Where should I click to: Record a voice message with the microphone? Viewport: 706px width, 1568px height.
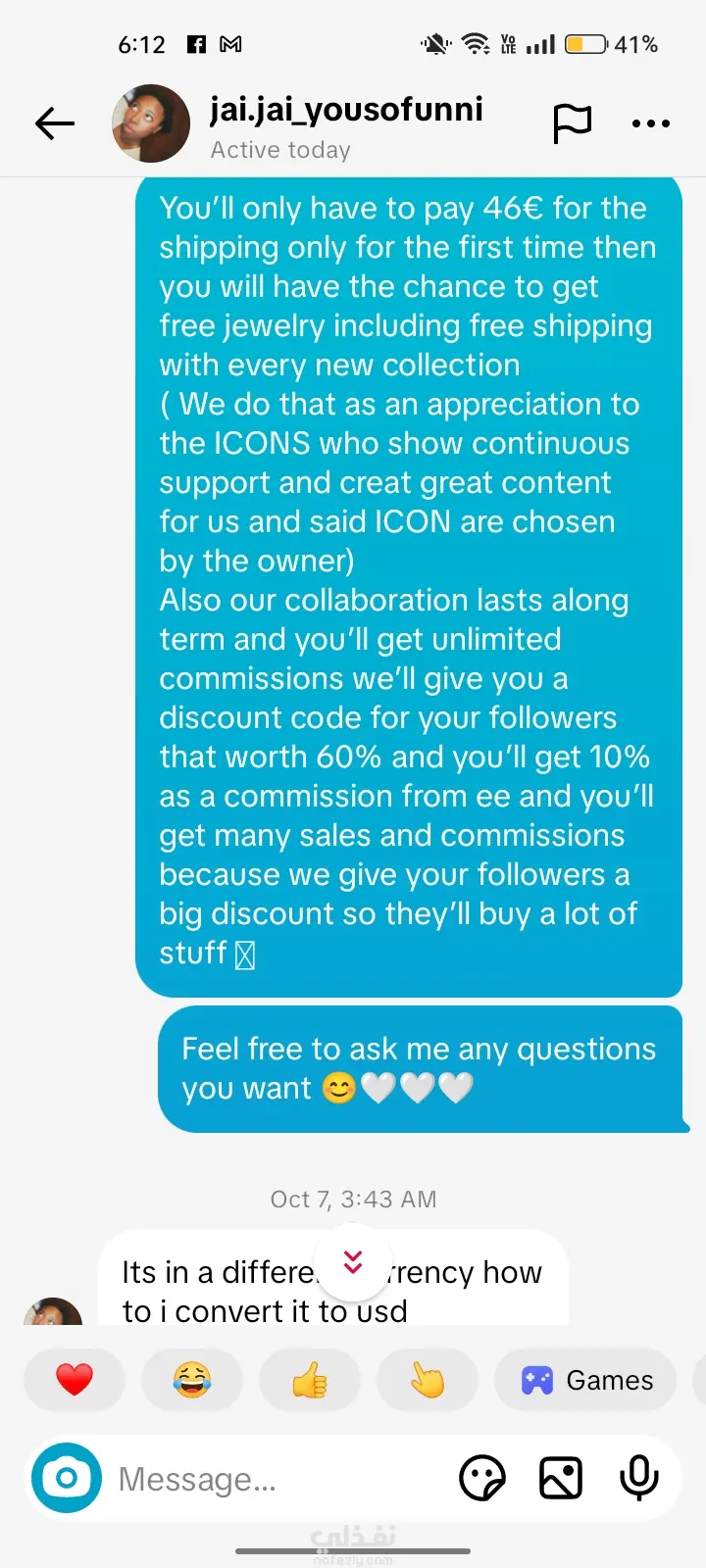pyautogui.click(x=639, y=1478)
